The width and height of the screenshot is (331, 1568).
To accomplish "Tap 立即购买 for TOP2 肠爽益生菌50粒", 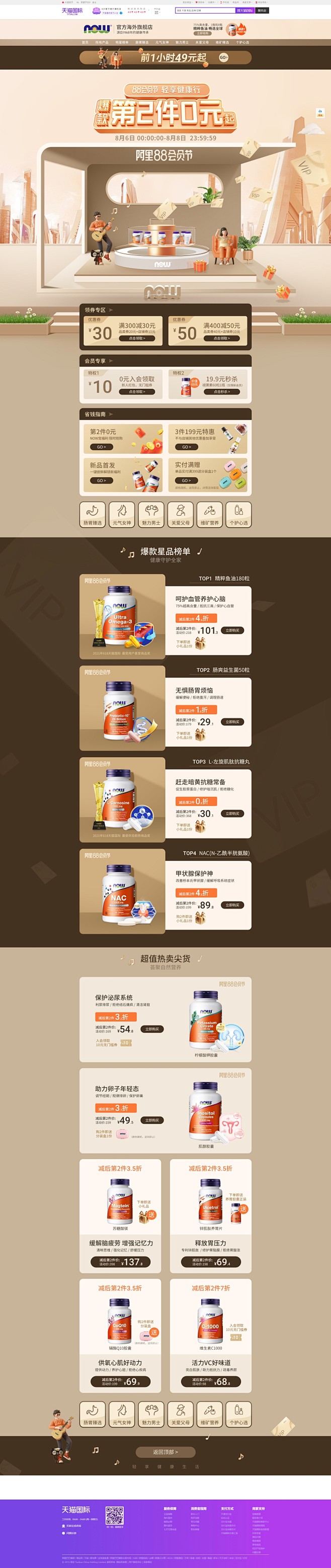I will [232, 722].
